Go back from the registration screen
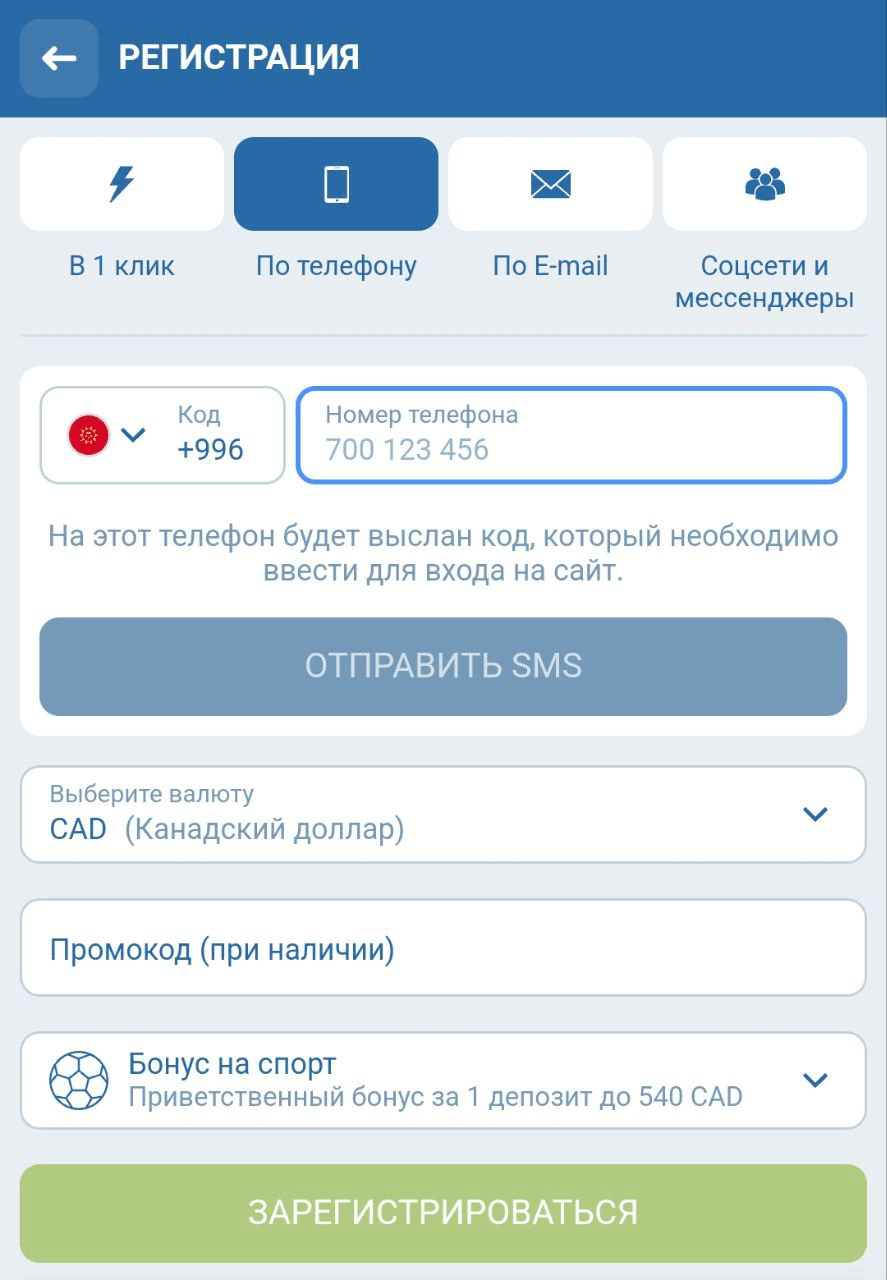The width and height of the screenshot is (887, 1280). (59, 58)
